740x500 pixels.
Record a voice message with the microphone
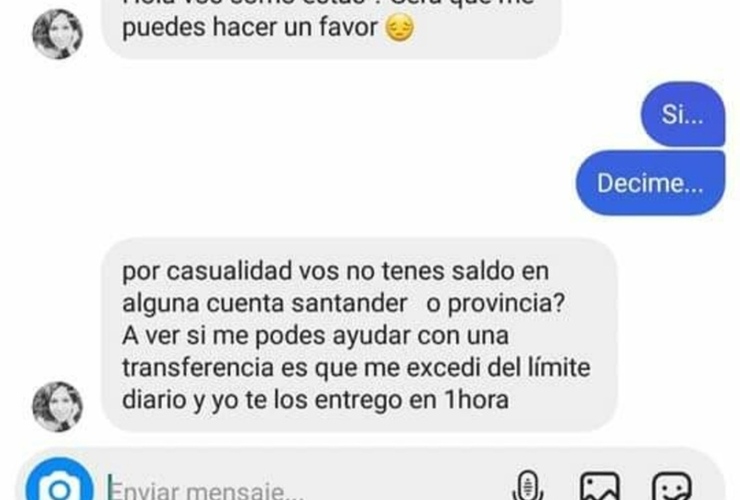pyautogui.click(x=527, y=487)
